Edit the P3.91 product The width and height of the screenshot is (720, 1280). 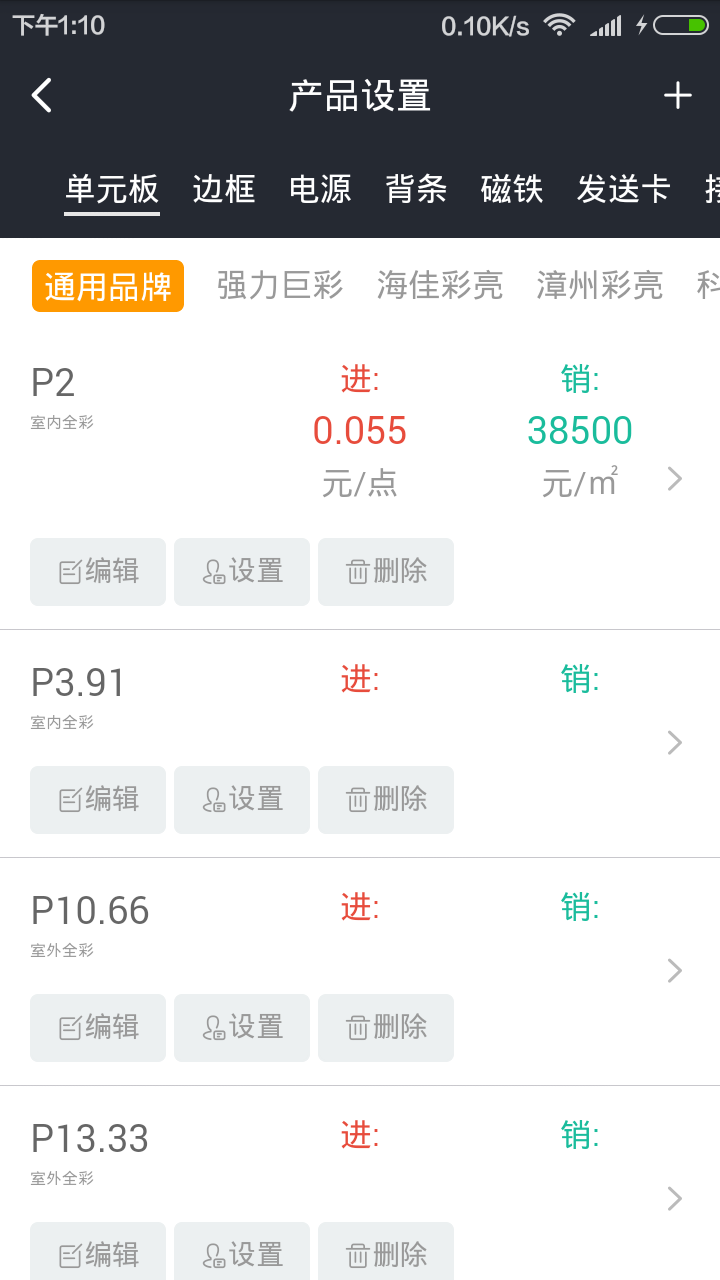point(98,800)
